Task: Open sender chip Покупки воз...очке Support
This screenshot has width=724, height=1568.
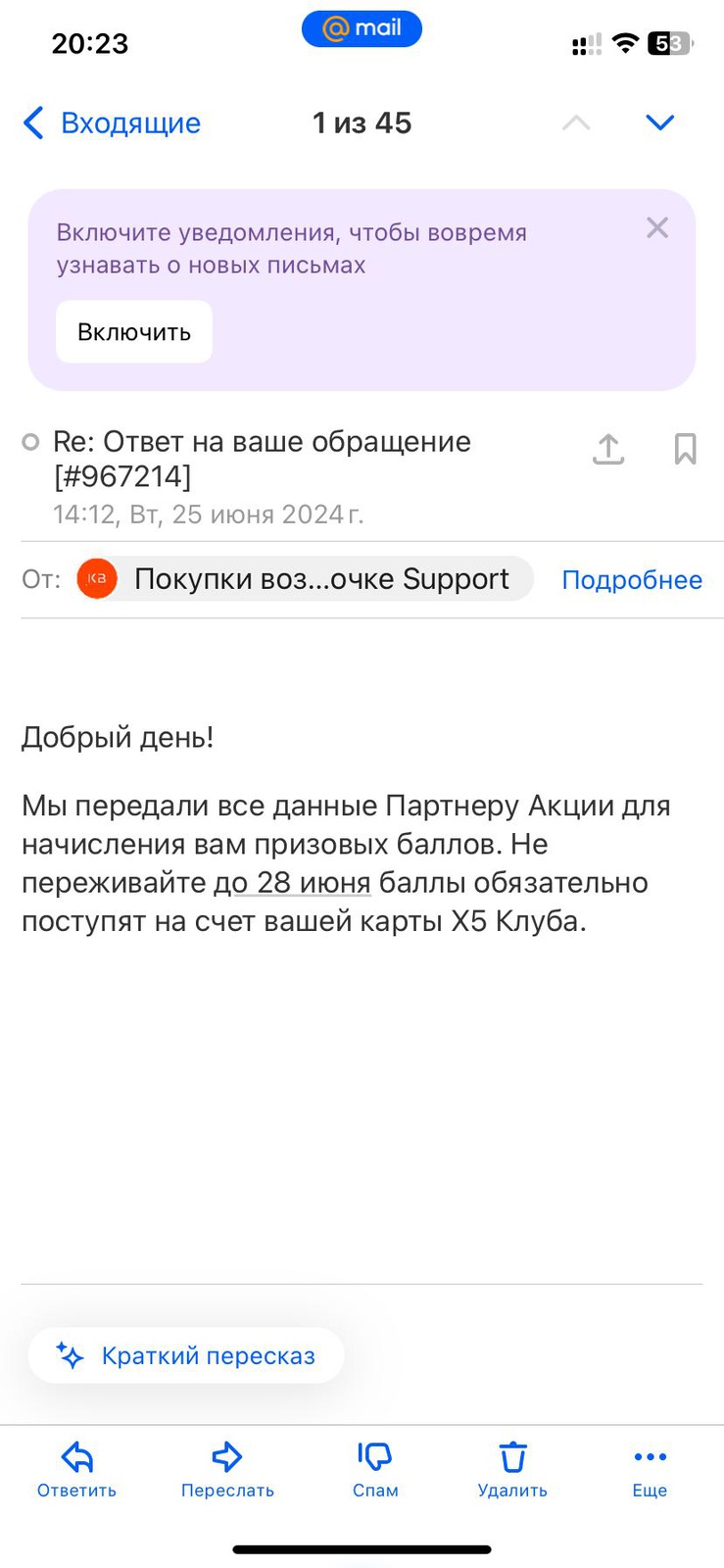Action: click(x=305, y=579)
